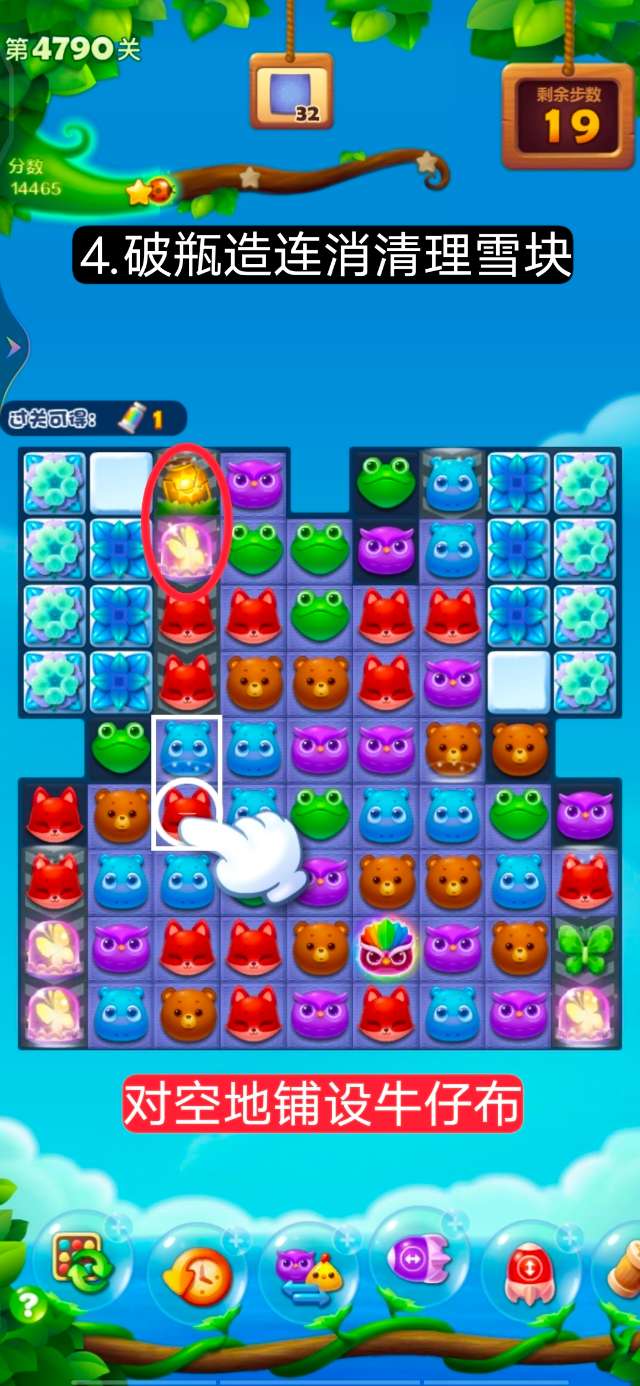Select the green butterfly tile
640x1386 pixels.
(x=584, y=946)
